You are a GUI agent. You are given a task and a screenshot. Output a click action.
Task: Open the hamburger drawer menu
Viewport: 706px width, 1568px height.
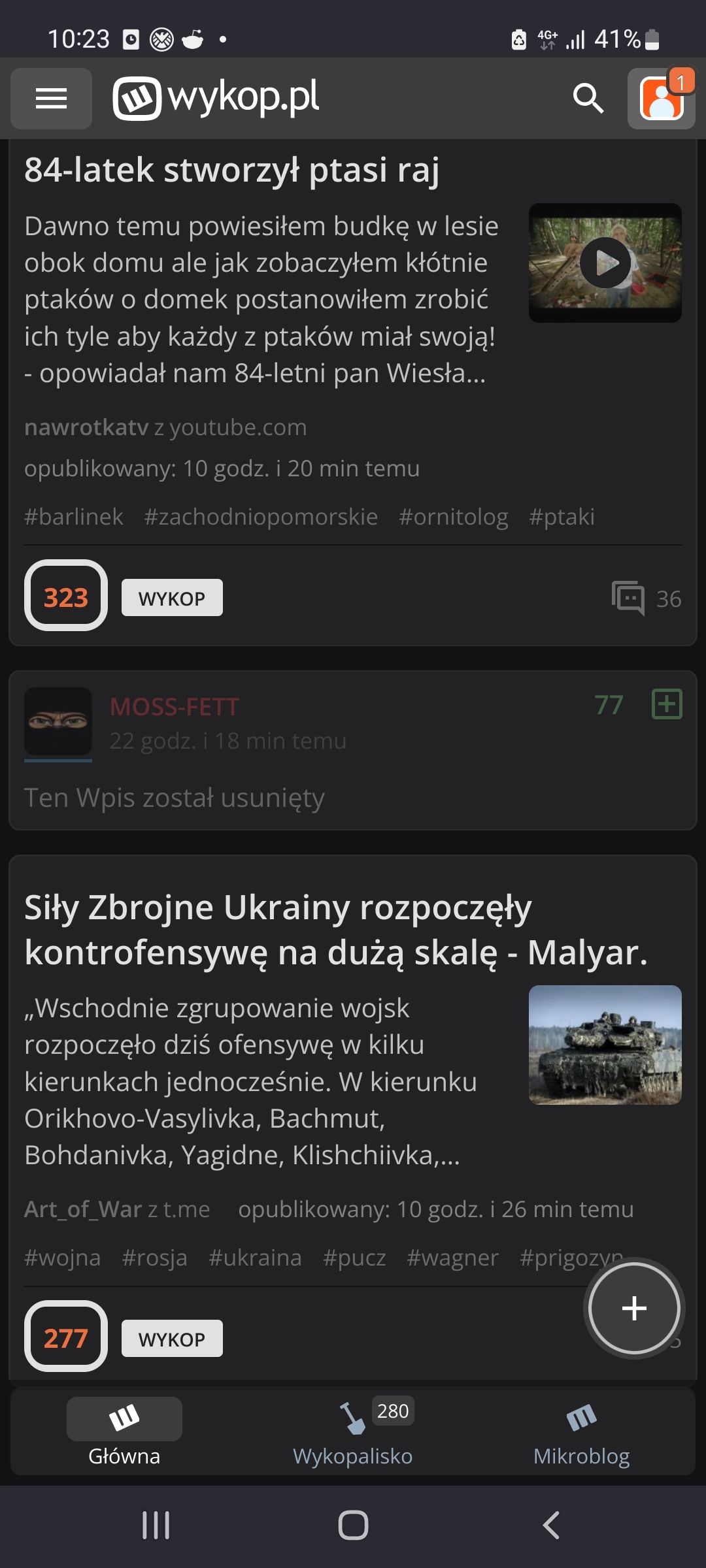(51, 99)
